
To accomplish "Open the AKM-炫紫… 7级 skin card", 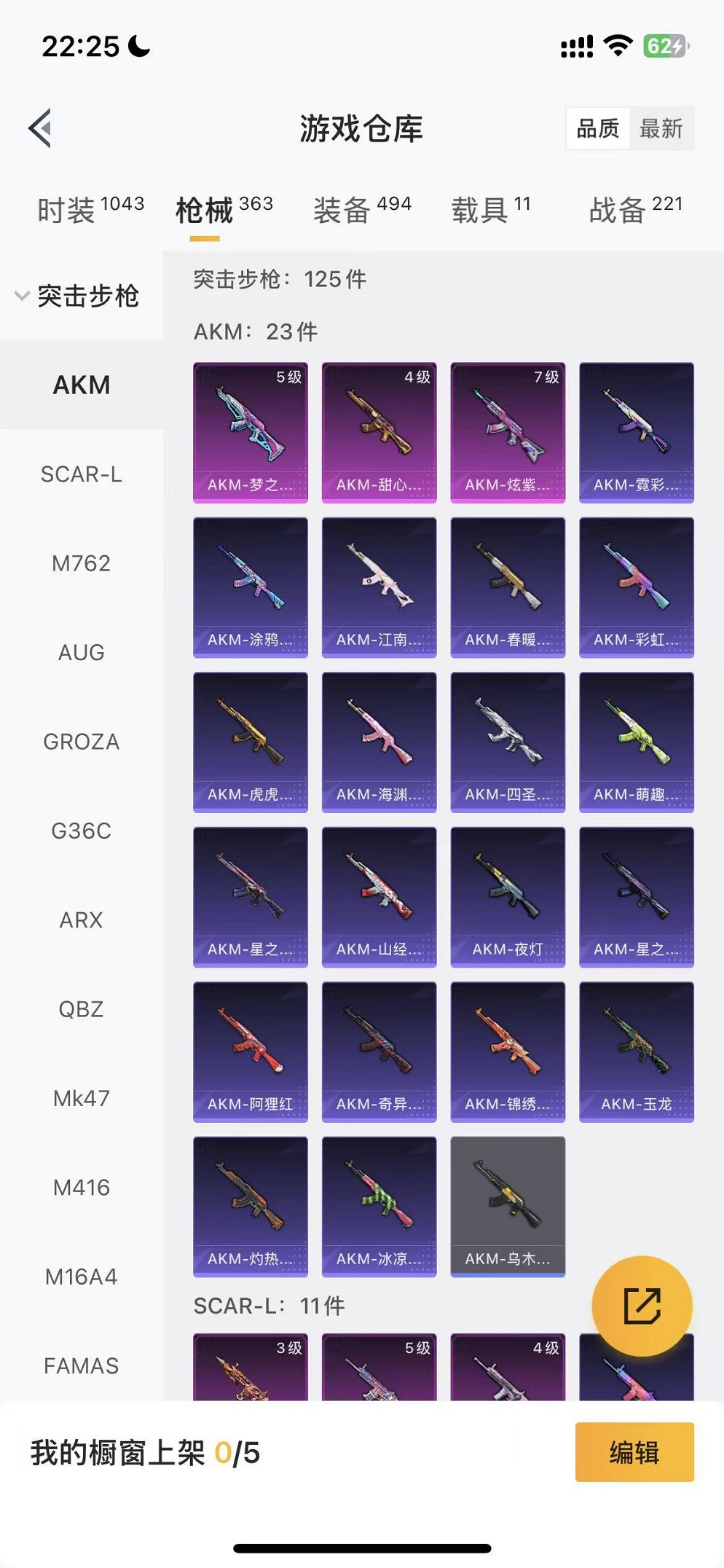I will click(508, 432).
